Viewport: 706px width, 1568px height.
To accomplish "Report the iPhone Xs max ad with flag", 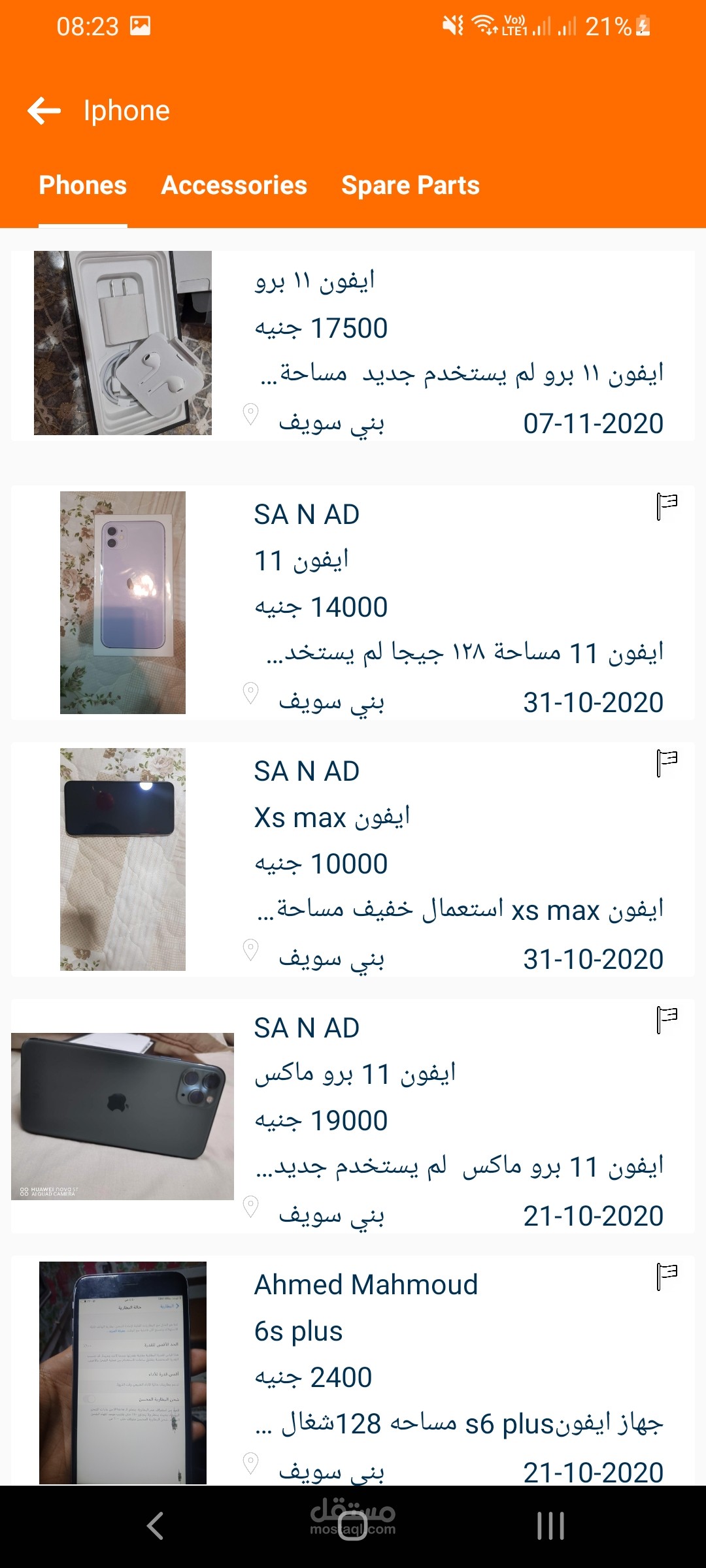I will click(666, 763).
